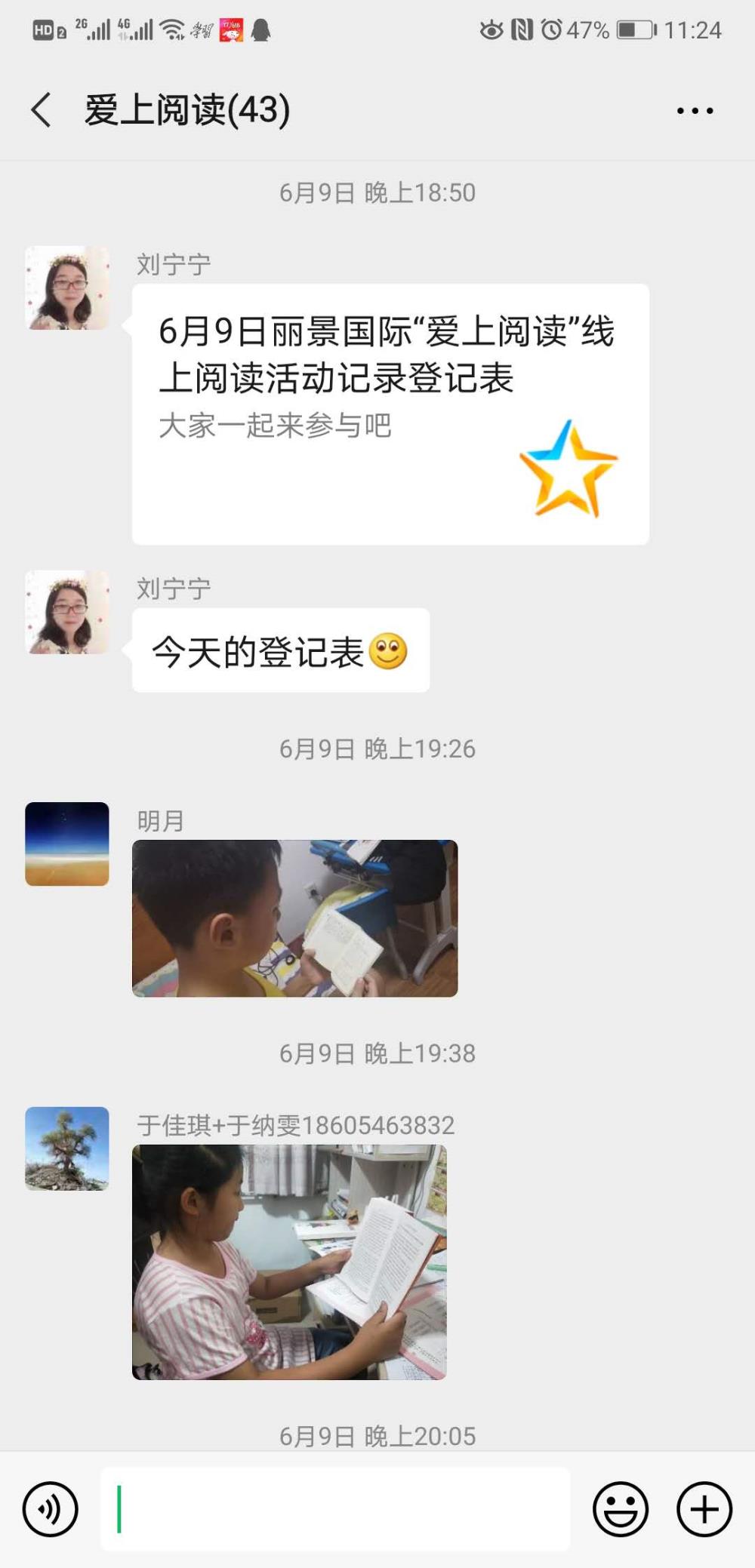
Task: Open 刘宁宁's avatar beside 今天的登记表
Action: [x=67, y=612]
